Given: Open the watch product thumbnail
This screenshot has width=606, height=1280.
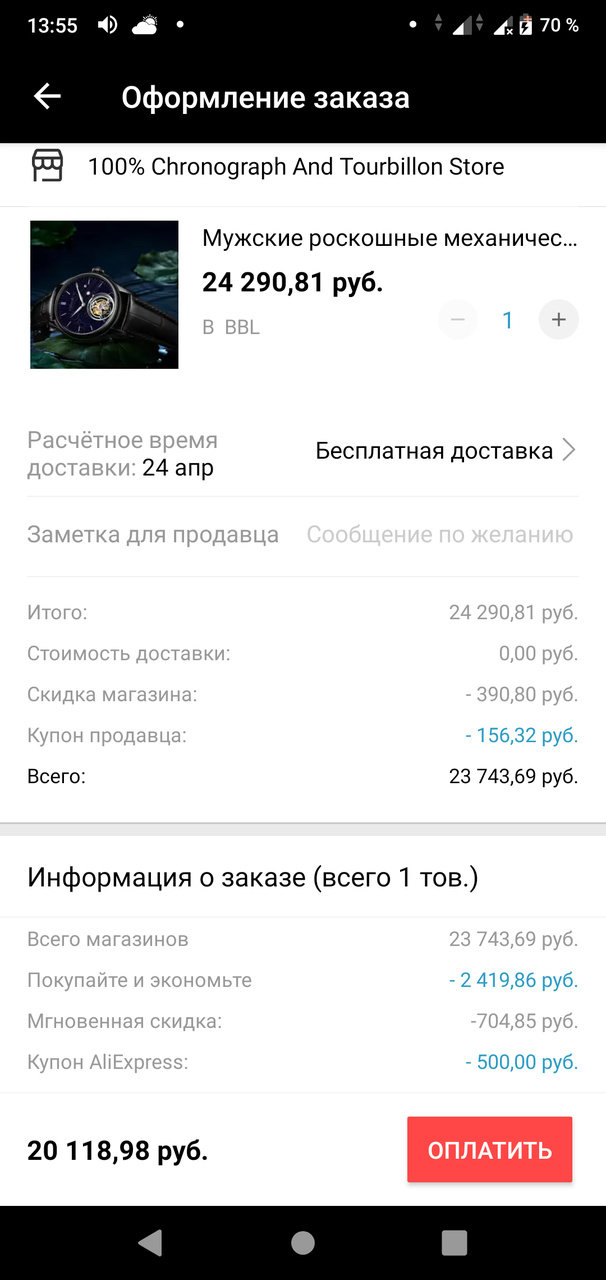Looking at the screenshot, I should point(104,294).
